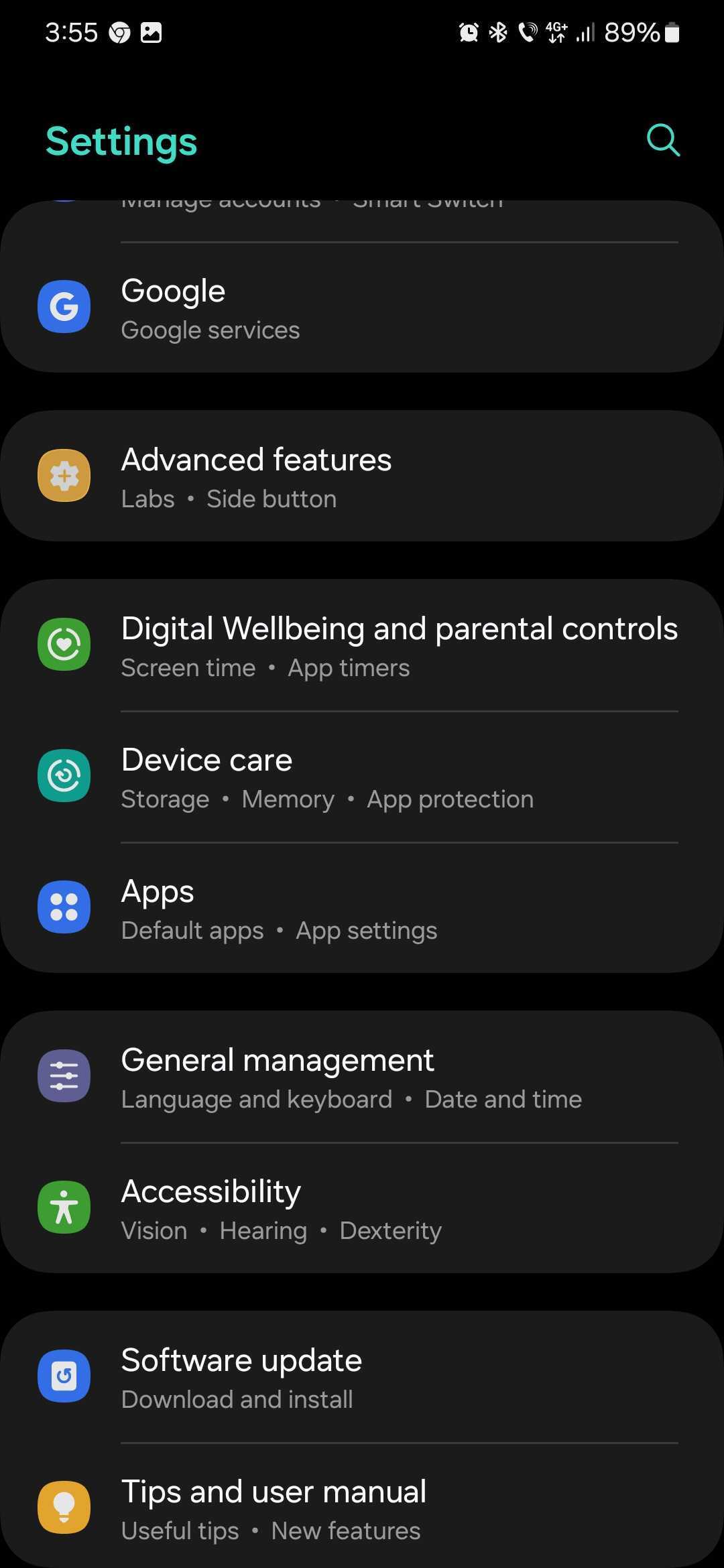This screenshot has height=1568, width=724.
Task: Open the Apps settings row
Action: pyautogui.click(x=362, y=909)
